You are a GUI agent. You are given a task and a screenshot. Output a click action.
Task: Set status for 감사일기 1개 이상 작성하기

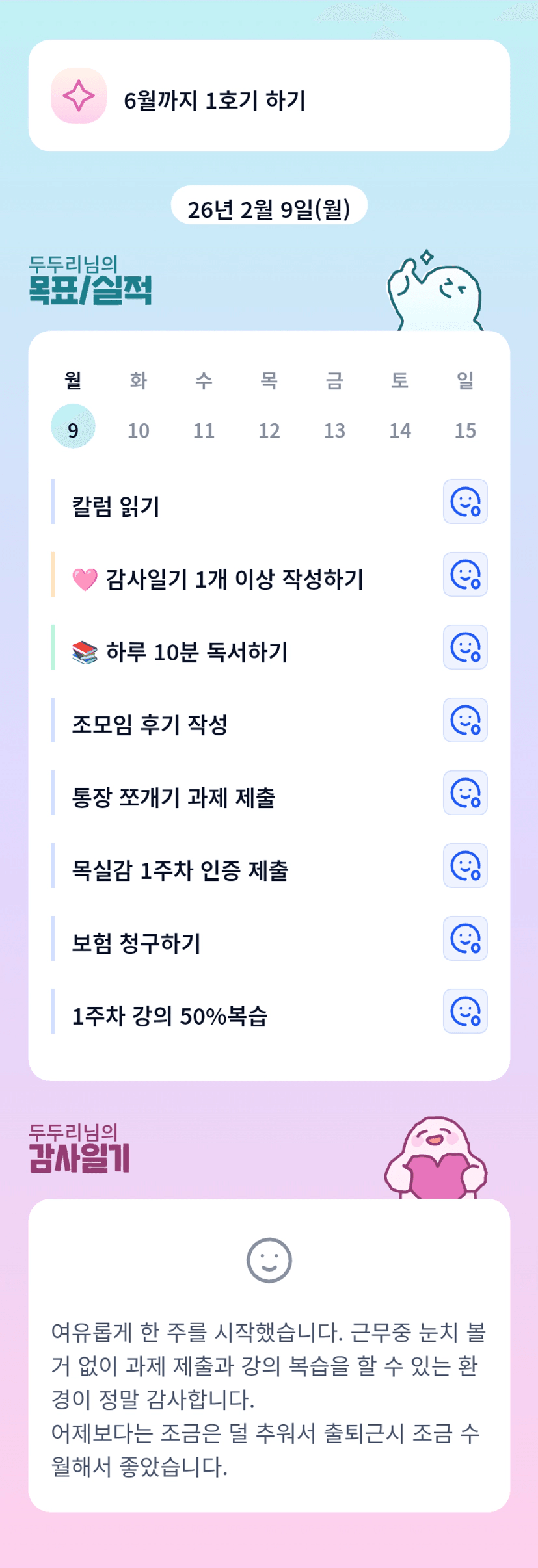pyautogui.click(x=465, y=575)
